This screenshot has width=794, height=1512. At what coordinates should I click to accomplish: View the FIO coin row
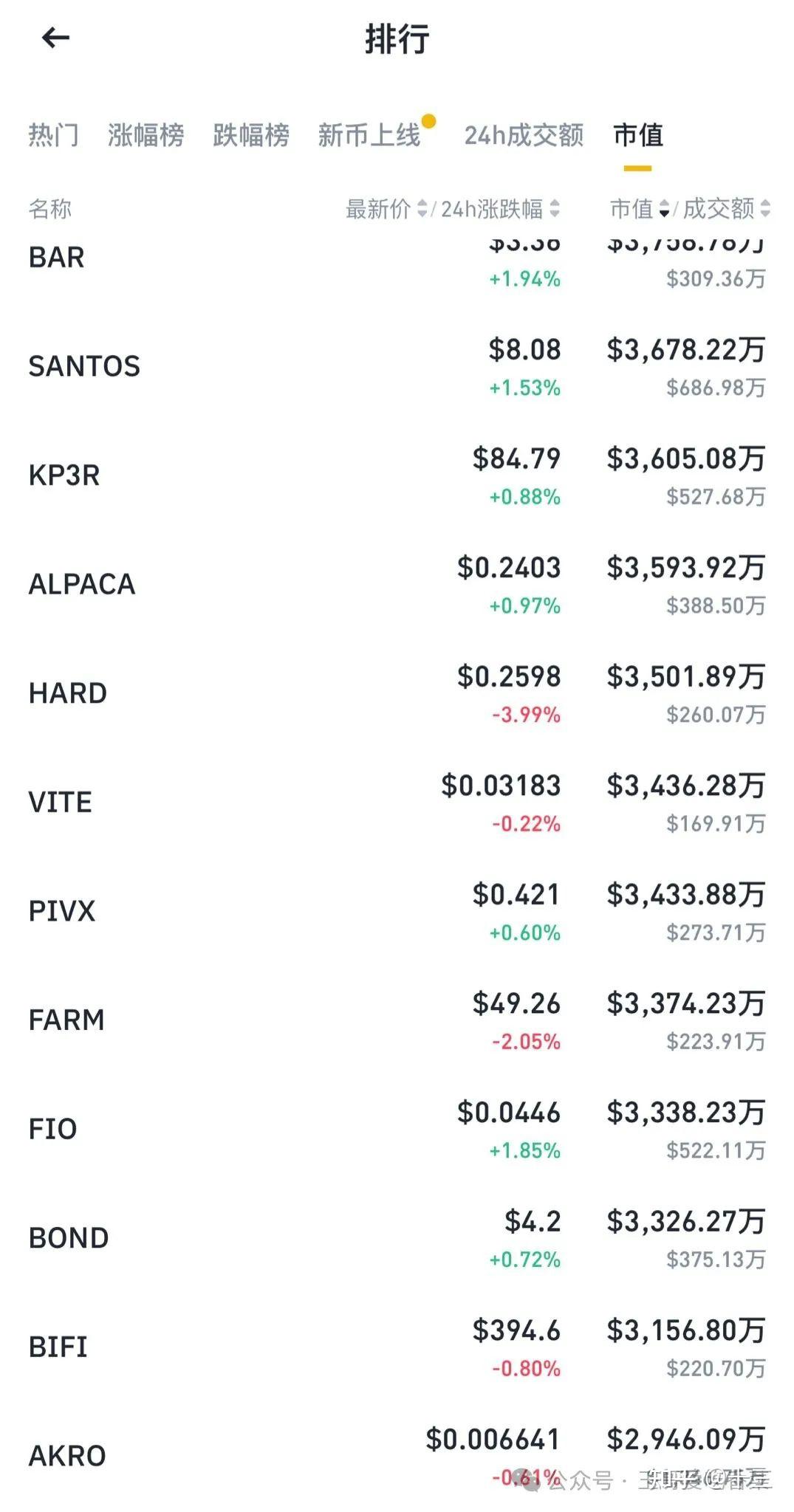pos(52,1129)
